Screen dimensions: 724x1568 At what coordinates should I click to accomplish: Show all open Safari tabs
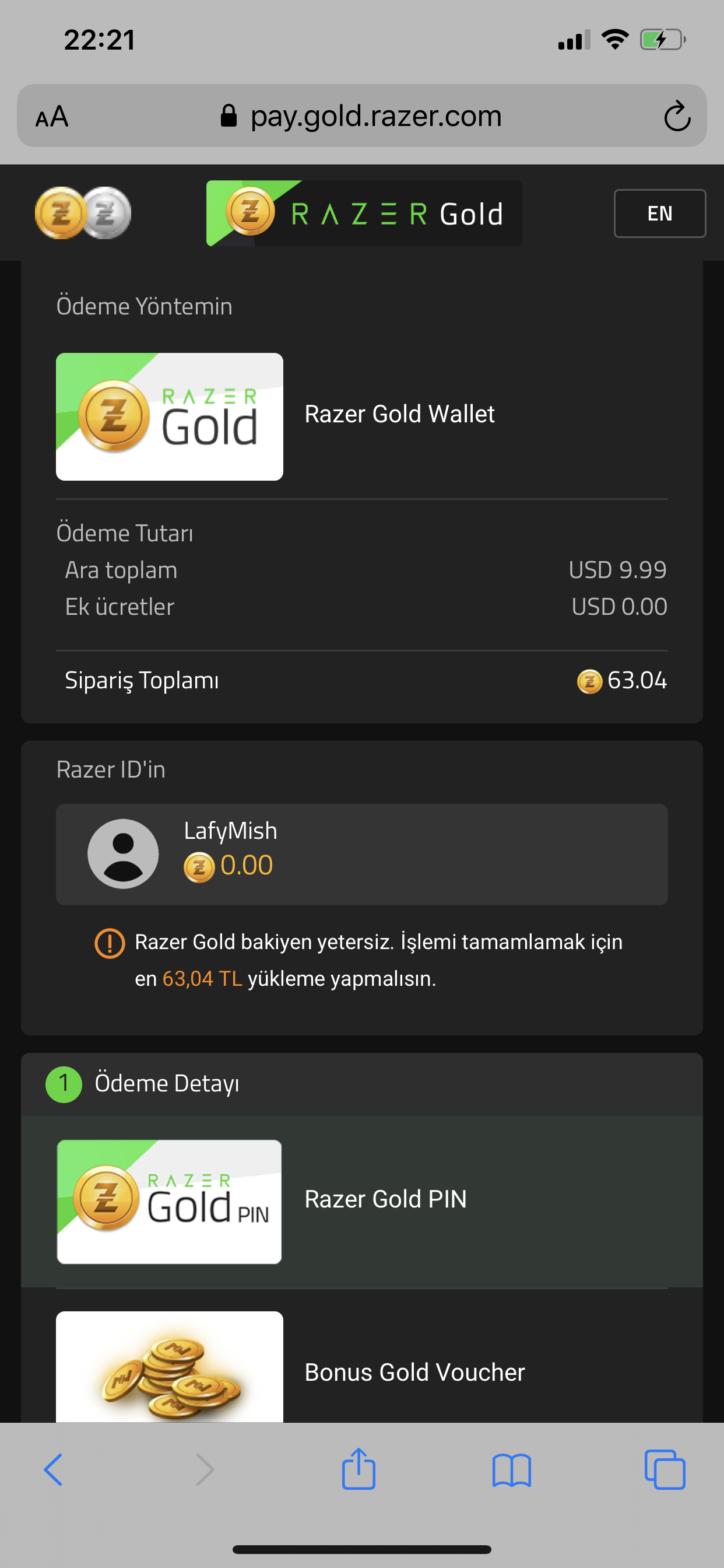coord(665,1469)
